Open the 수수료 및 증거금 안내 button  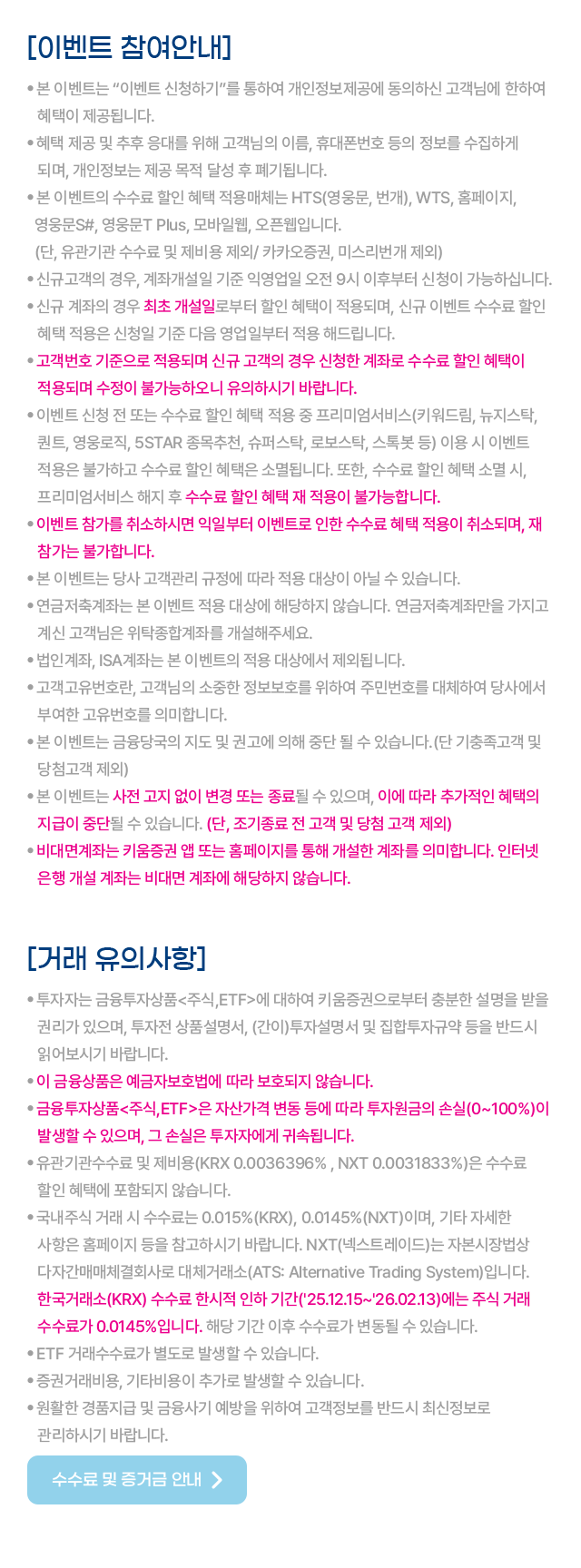[x=137, y=1480]
